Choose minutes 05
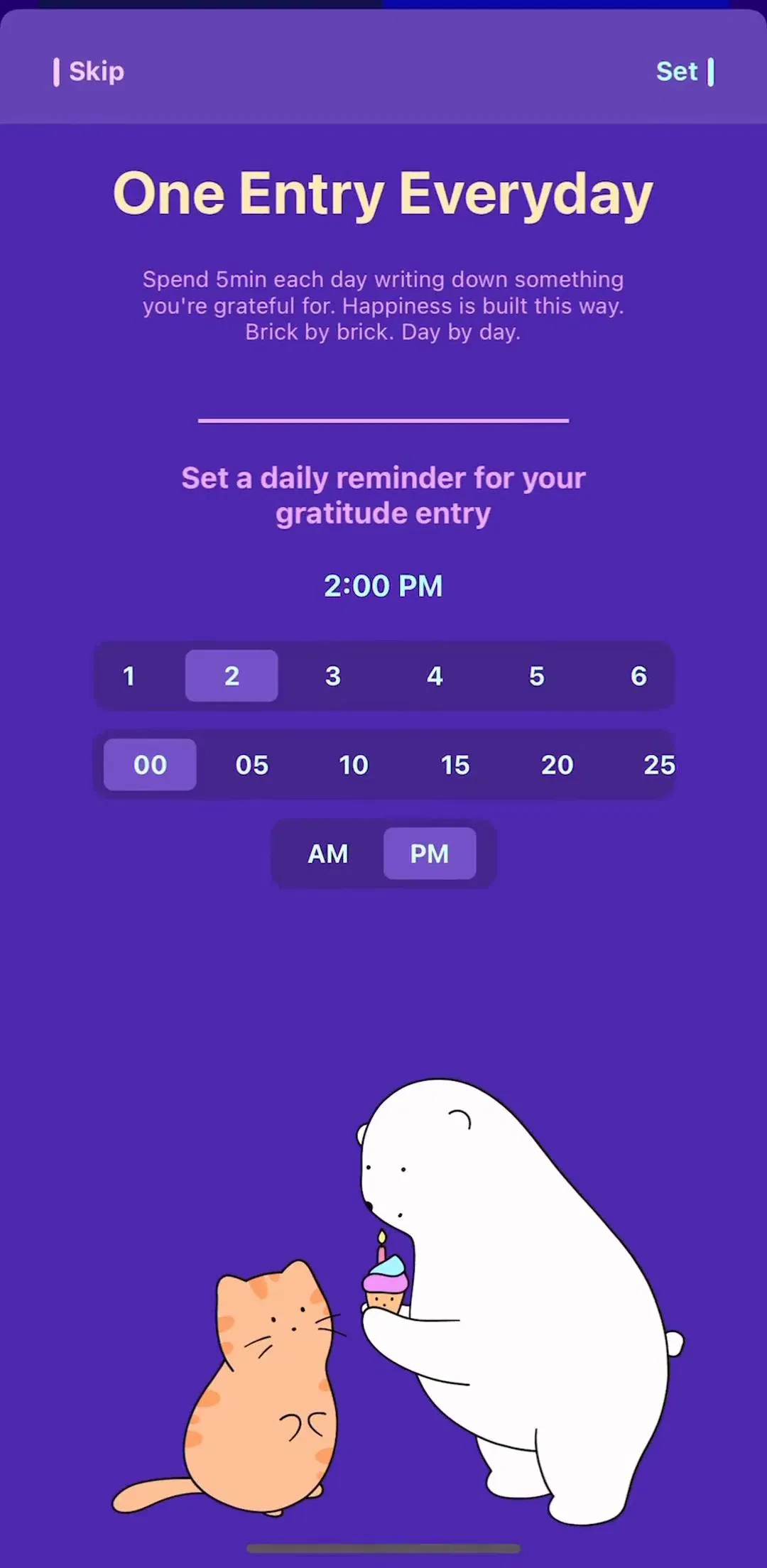The height and width of the screenshot is (1568, 767). (x=252, y=765)
